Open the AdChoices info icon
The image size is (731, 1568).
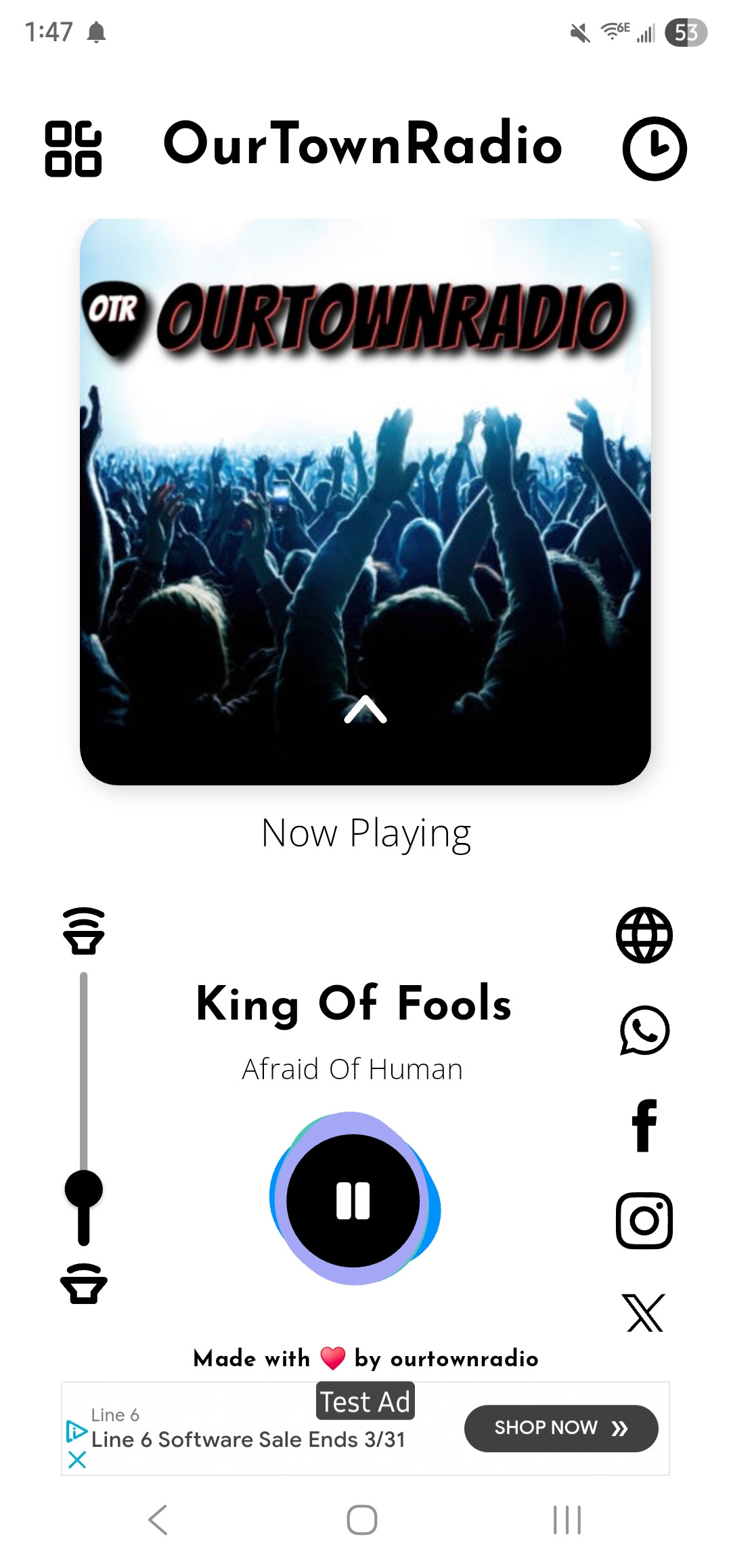76,1431
